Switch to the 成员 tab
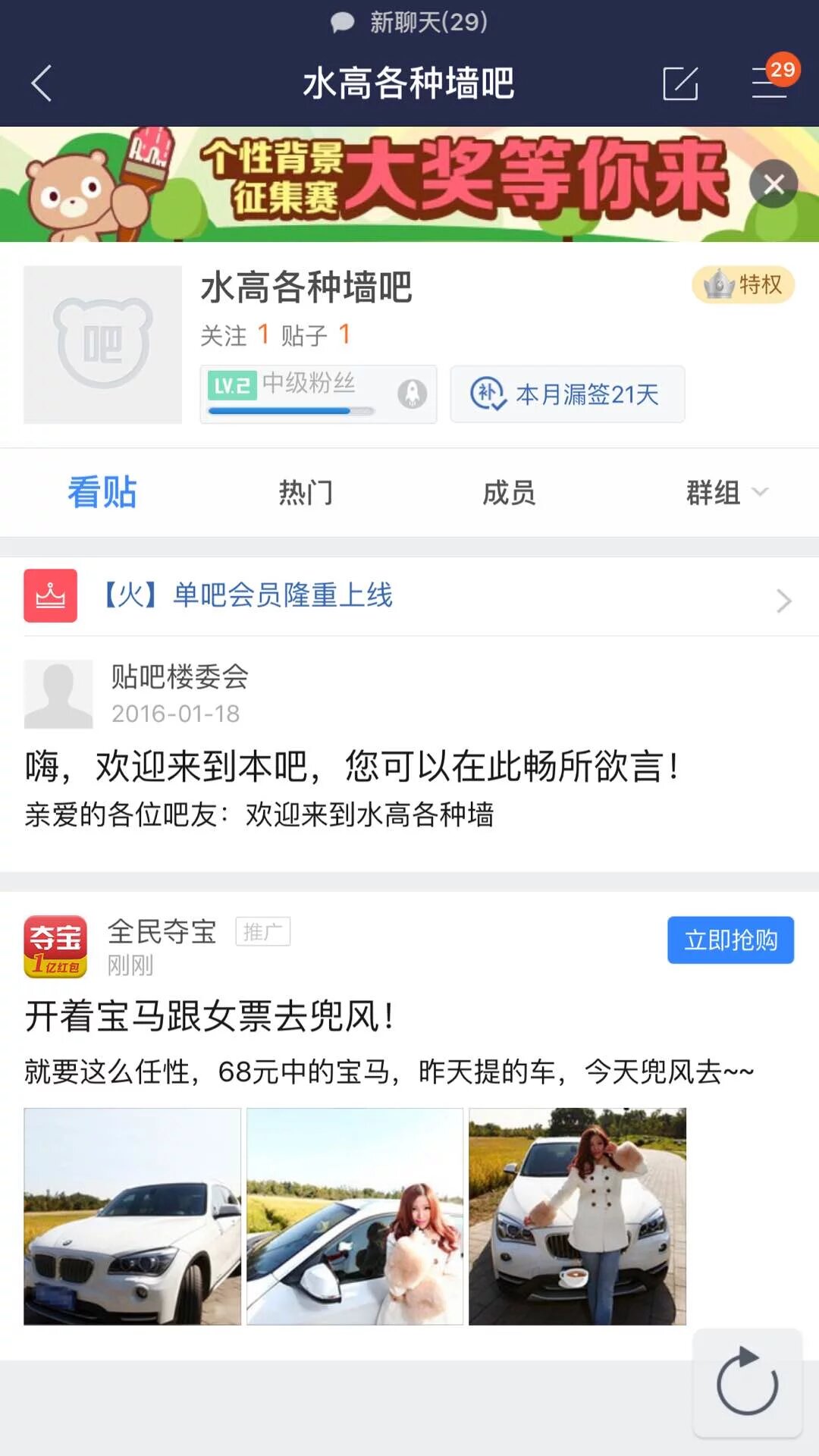Image resolution: width=819 pixels, height=1456 pixels. pos(509,493)
